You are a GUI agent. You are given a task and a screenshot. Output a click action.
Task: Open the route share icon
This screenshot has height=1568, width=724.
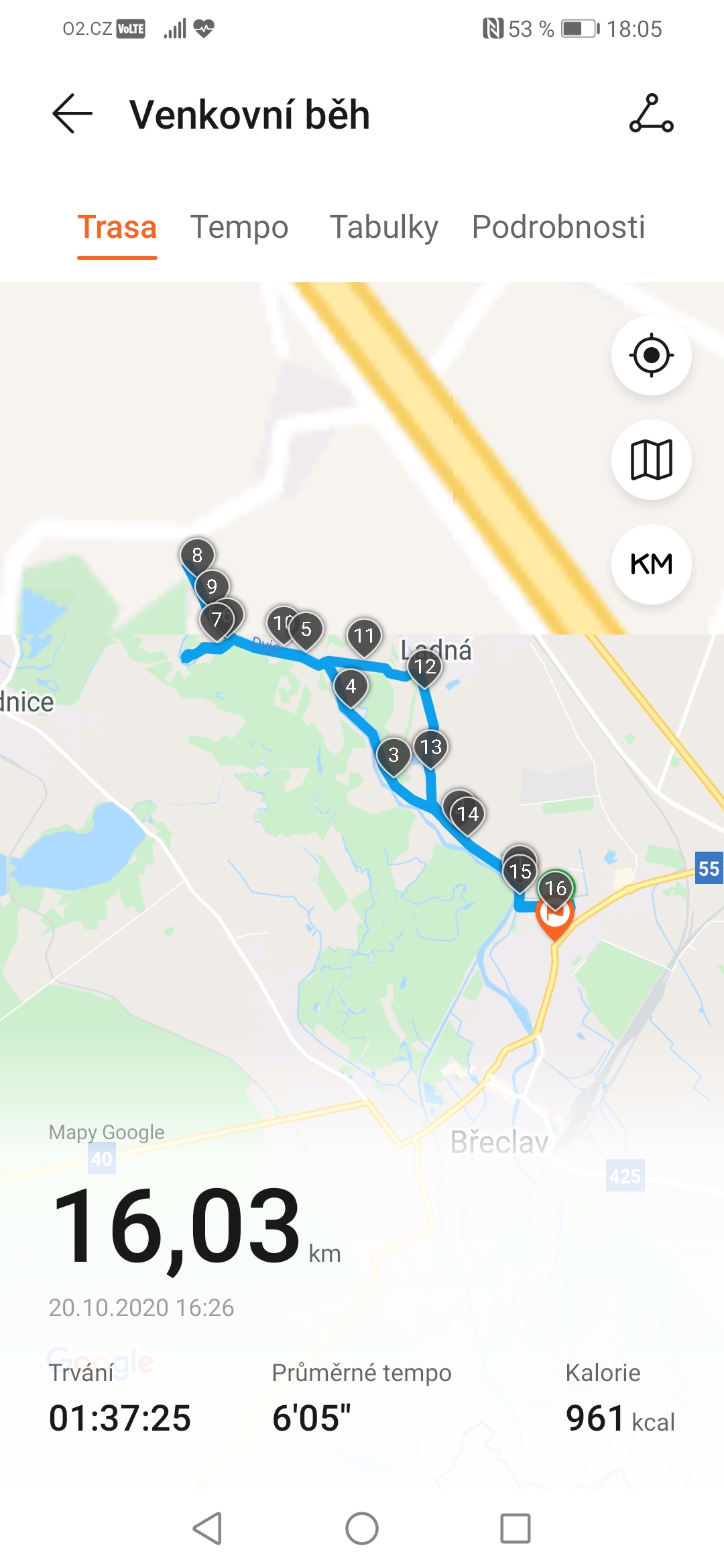[652, 114]
